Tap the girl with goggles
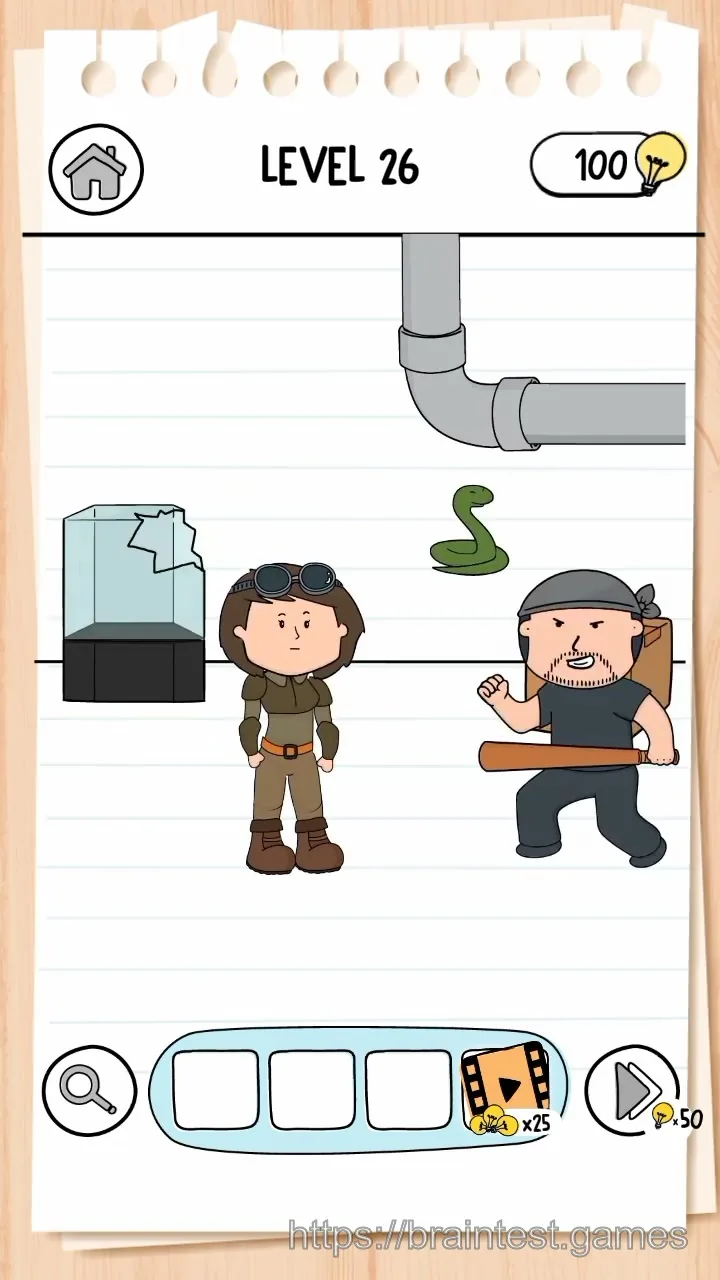The image size is (720, 1280). [291, 716]
